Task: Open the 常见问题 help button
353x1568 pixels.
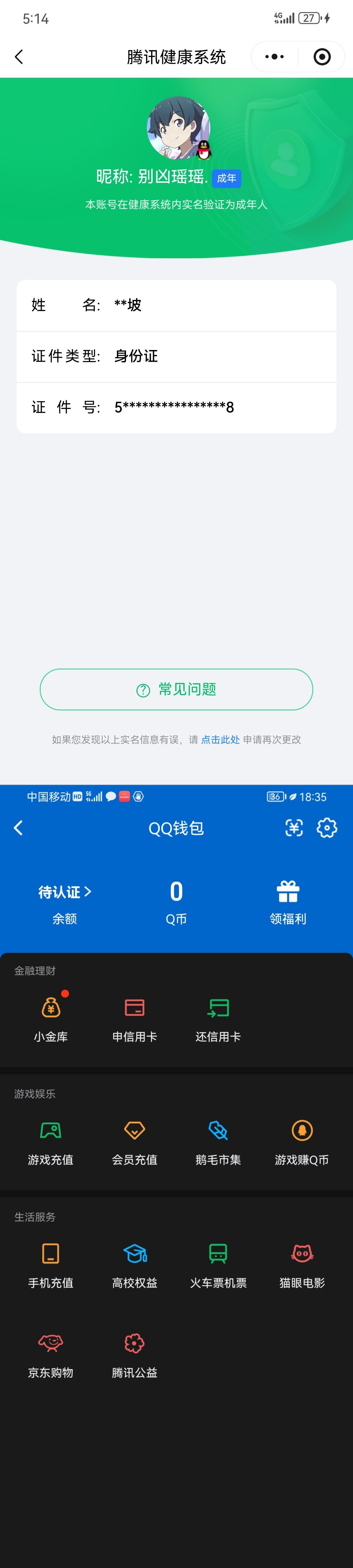Action: click(176, 689)
